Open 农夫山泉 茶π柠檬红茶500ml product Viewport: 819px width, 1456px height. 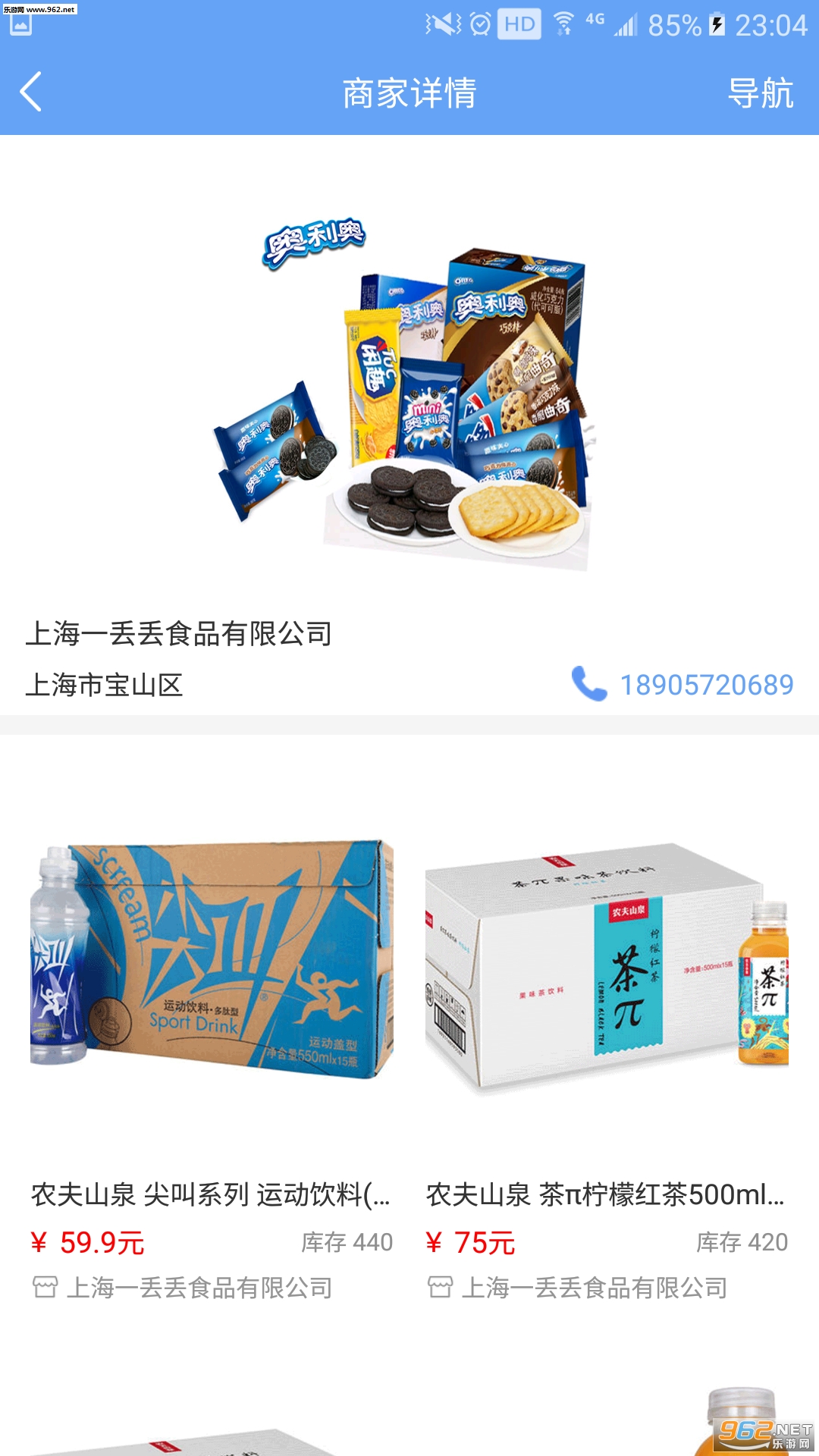(x=607, y=986)
